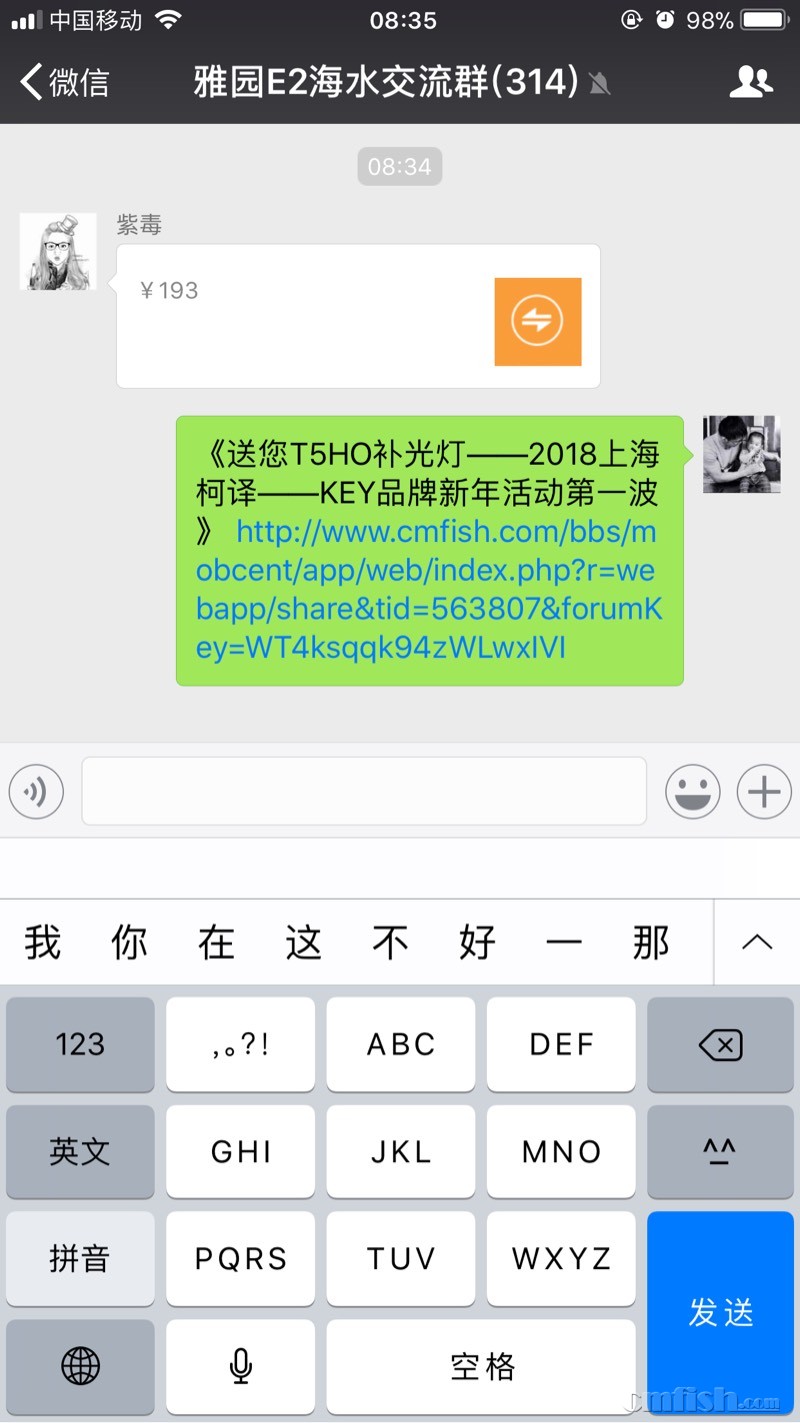Hit the backspace key
The image size is (800, 1423).
720,1045
